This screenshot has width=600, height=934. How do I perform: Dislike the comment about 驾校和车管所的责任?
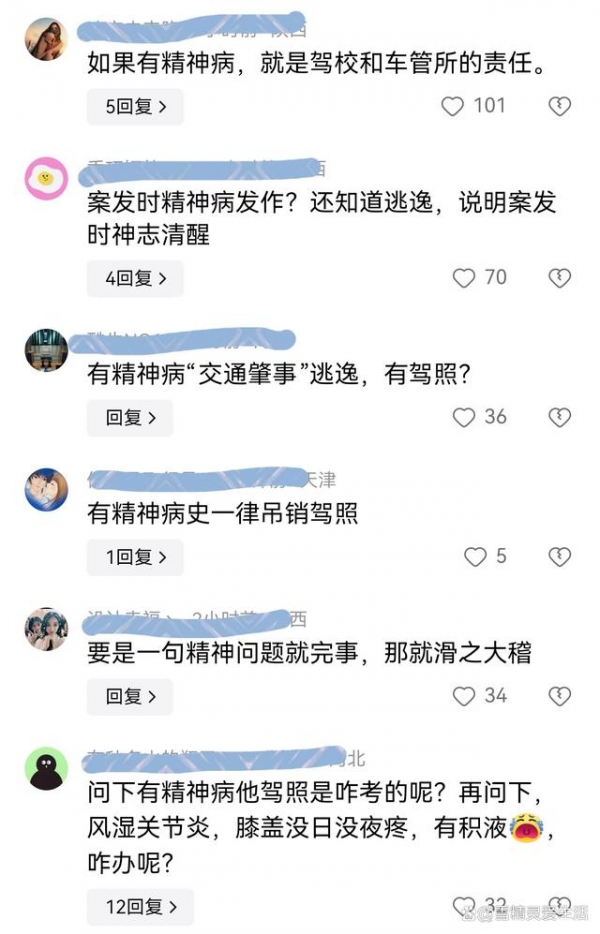[x=559, y=106]
